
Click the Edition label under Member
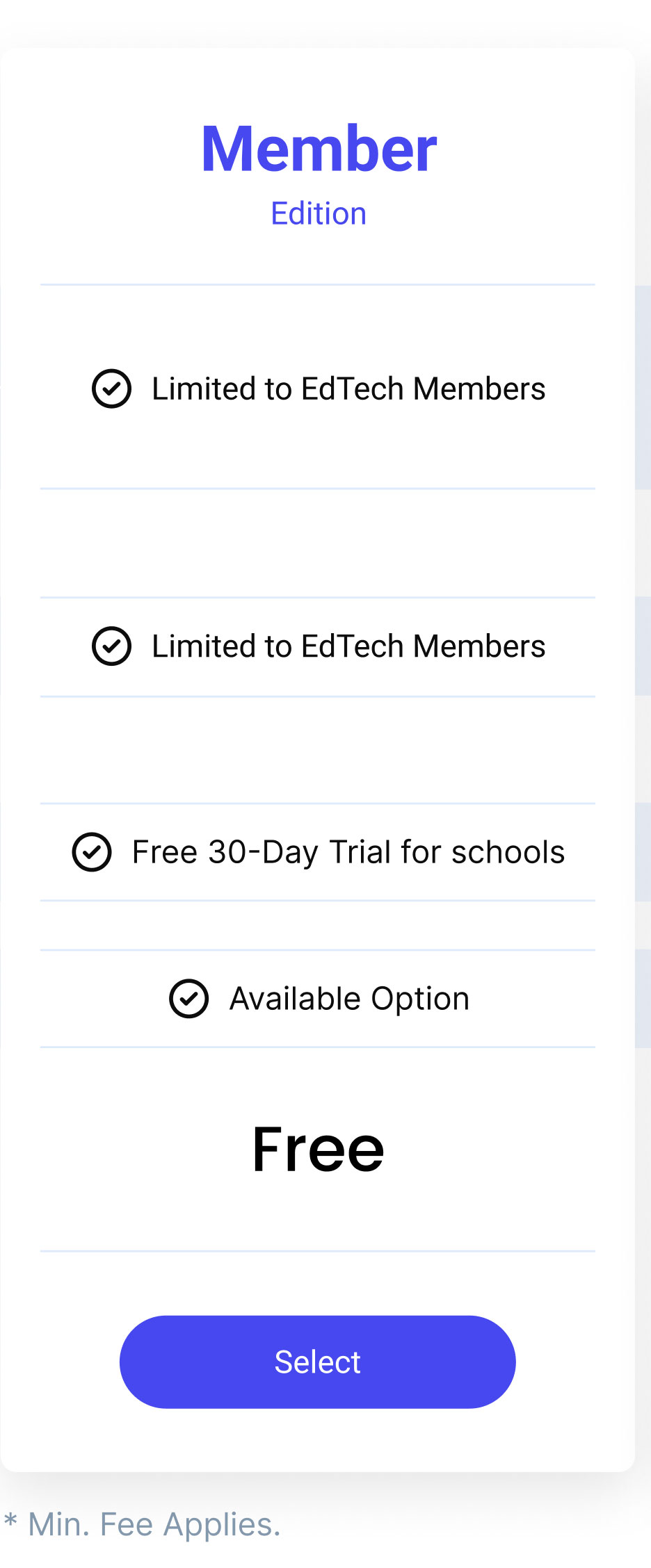point(318,213)
